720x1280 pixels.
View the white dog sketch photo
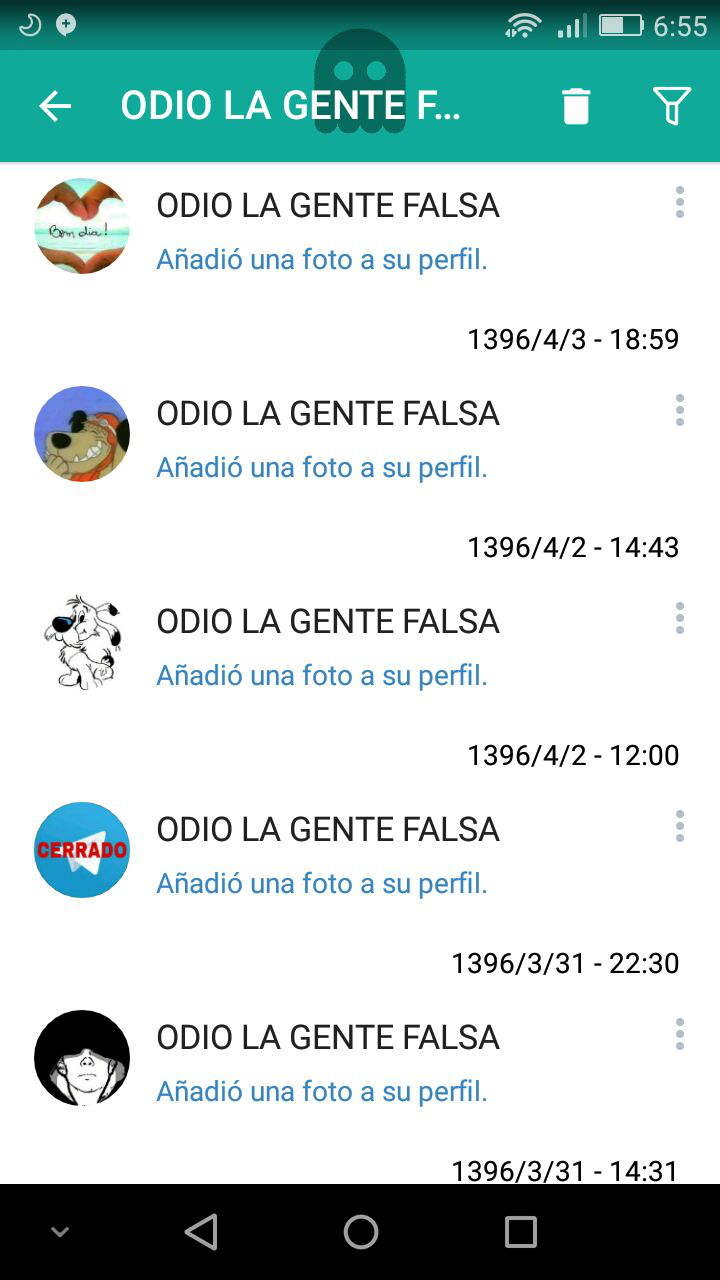point(82,642)
